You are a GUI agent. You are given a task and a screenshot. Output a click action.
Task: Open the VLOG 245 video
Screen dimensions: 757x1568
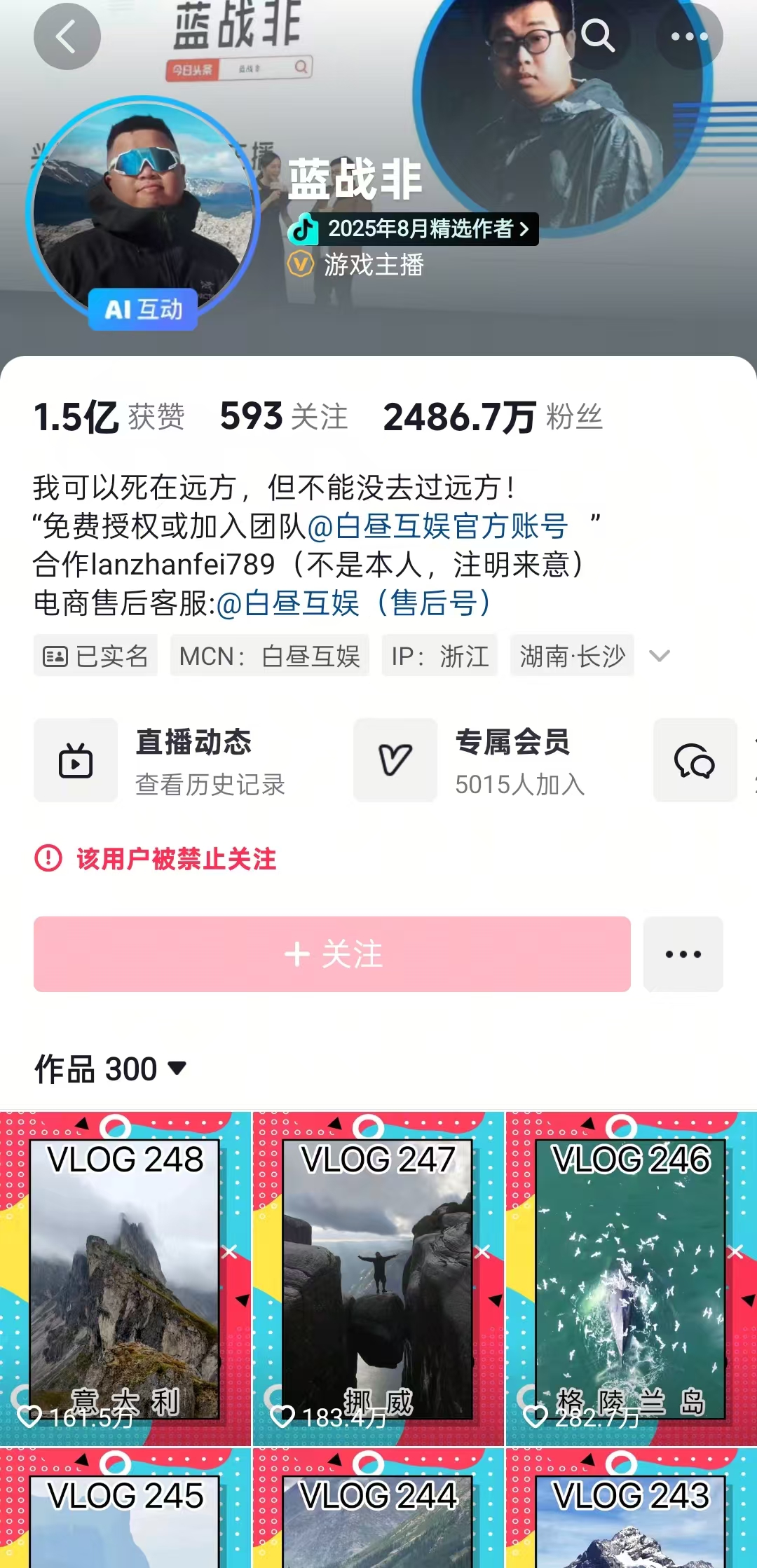point(125,1513)
